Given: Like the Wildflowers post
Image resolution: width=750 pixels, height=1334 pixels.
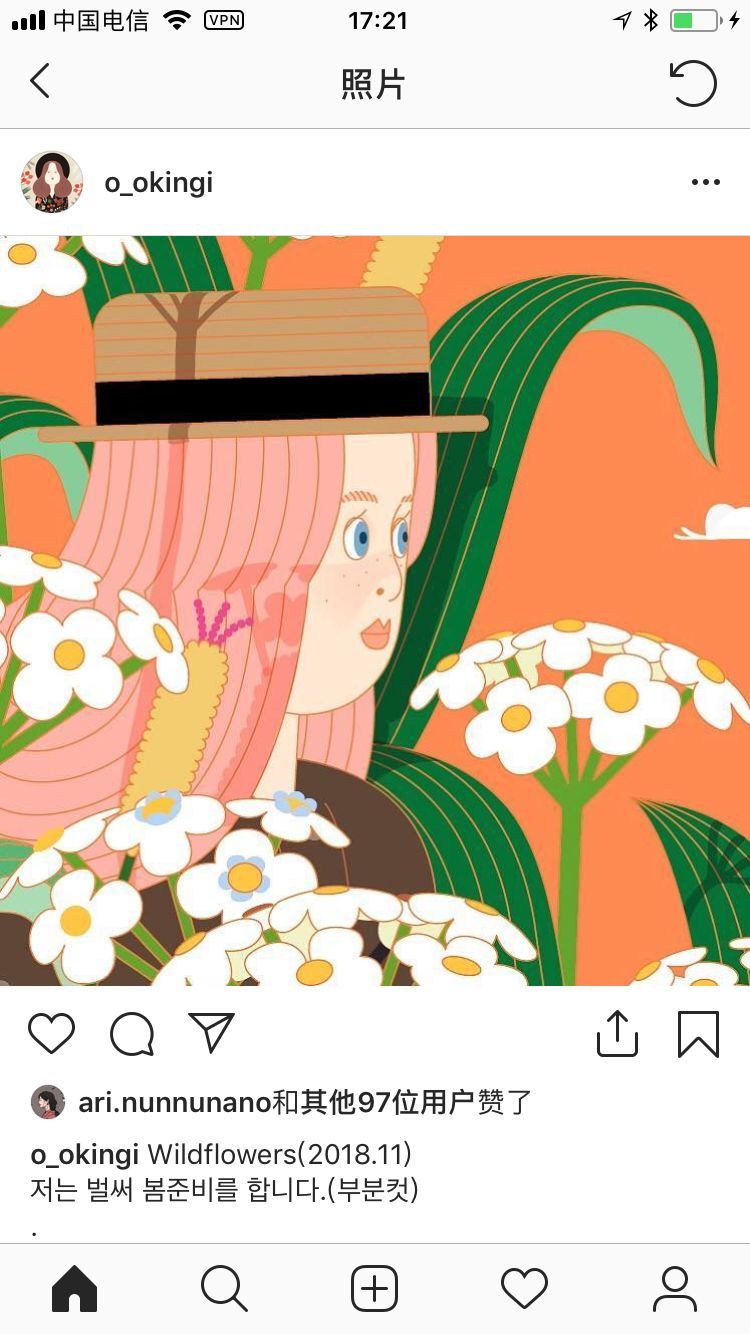Looking at the screenshot, I should pos(52,1034).
